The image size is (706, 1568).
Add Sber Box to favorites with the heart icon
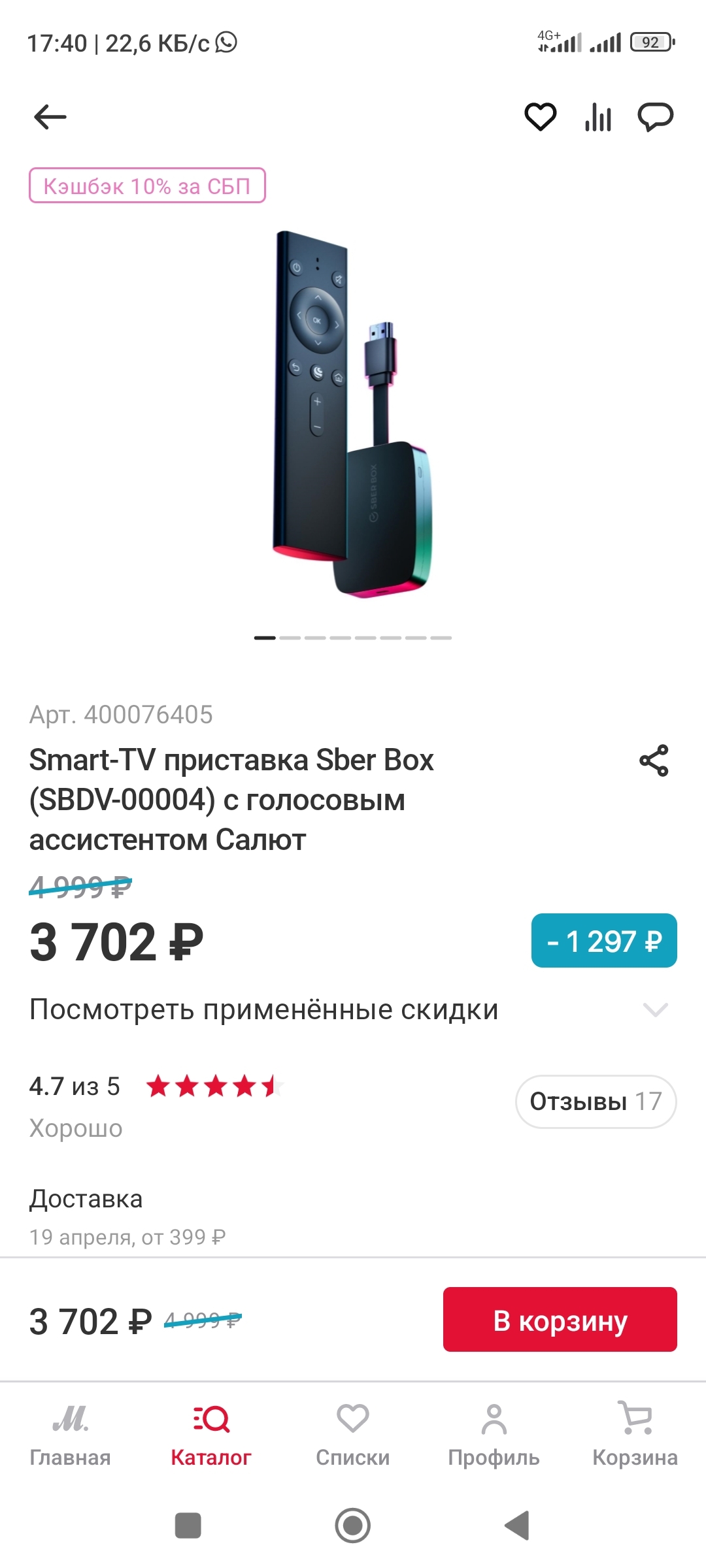[540, 118]
